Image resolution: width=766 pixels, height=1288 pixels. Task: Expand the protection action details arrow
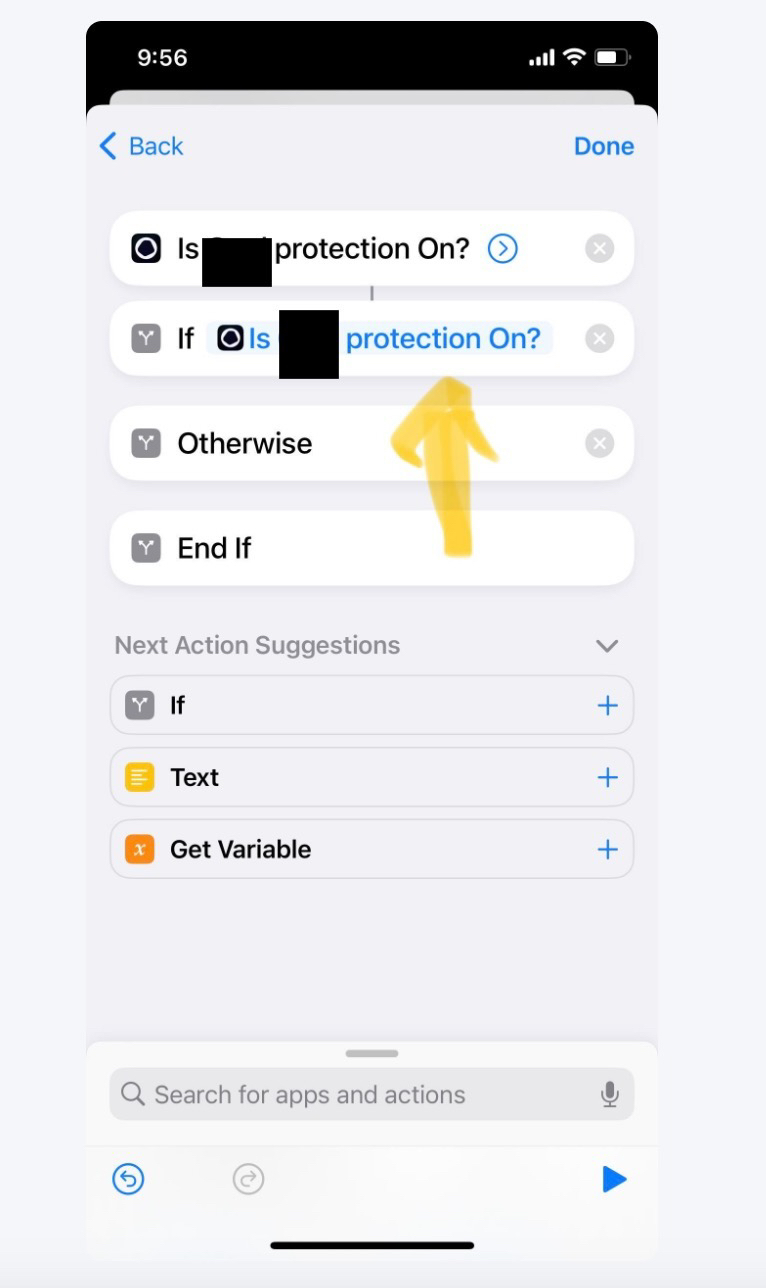click(502, 248)
